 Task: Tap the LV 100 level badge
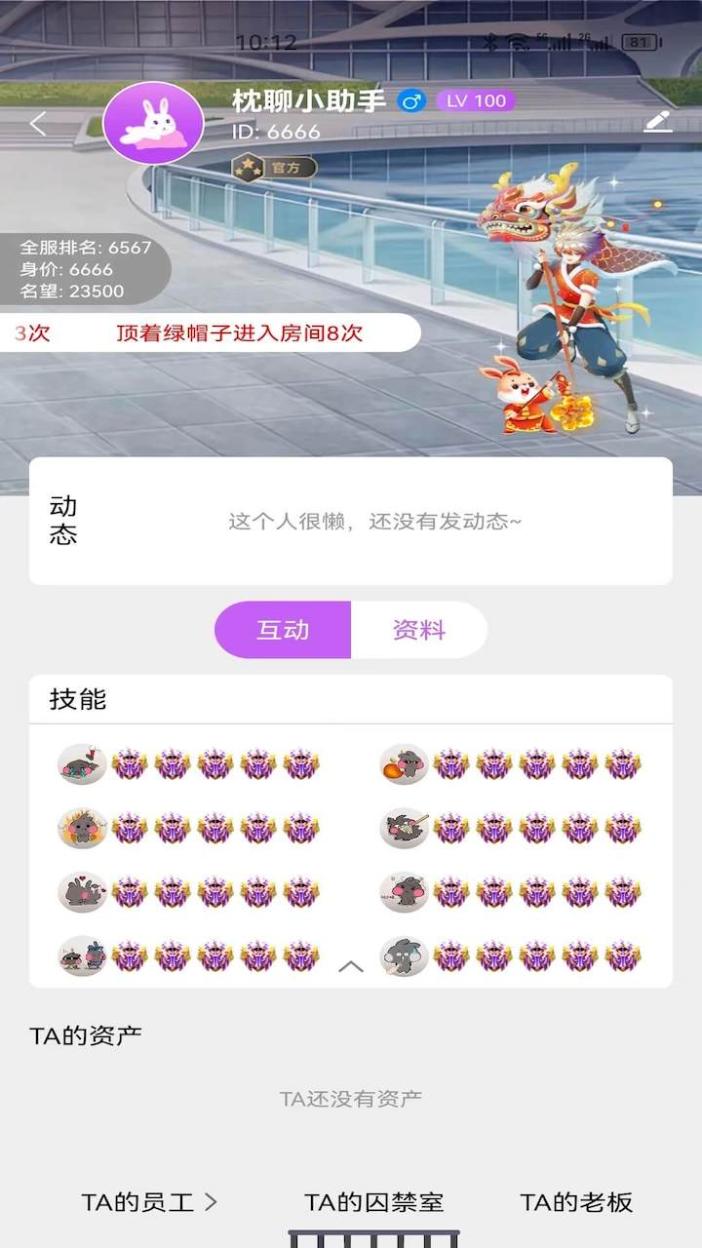tap(476, 100)
